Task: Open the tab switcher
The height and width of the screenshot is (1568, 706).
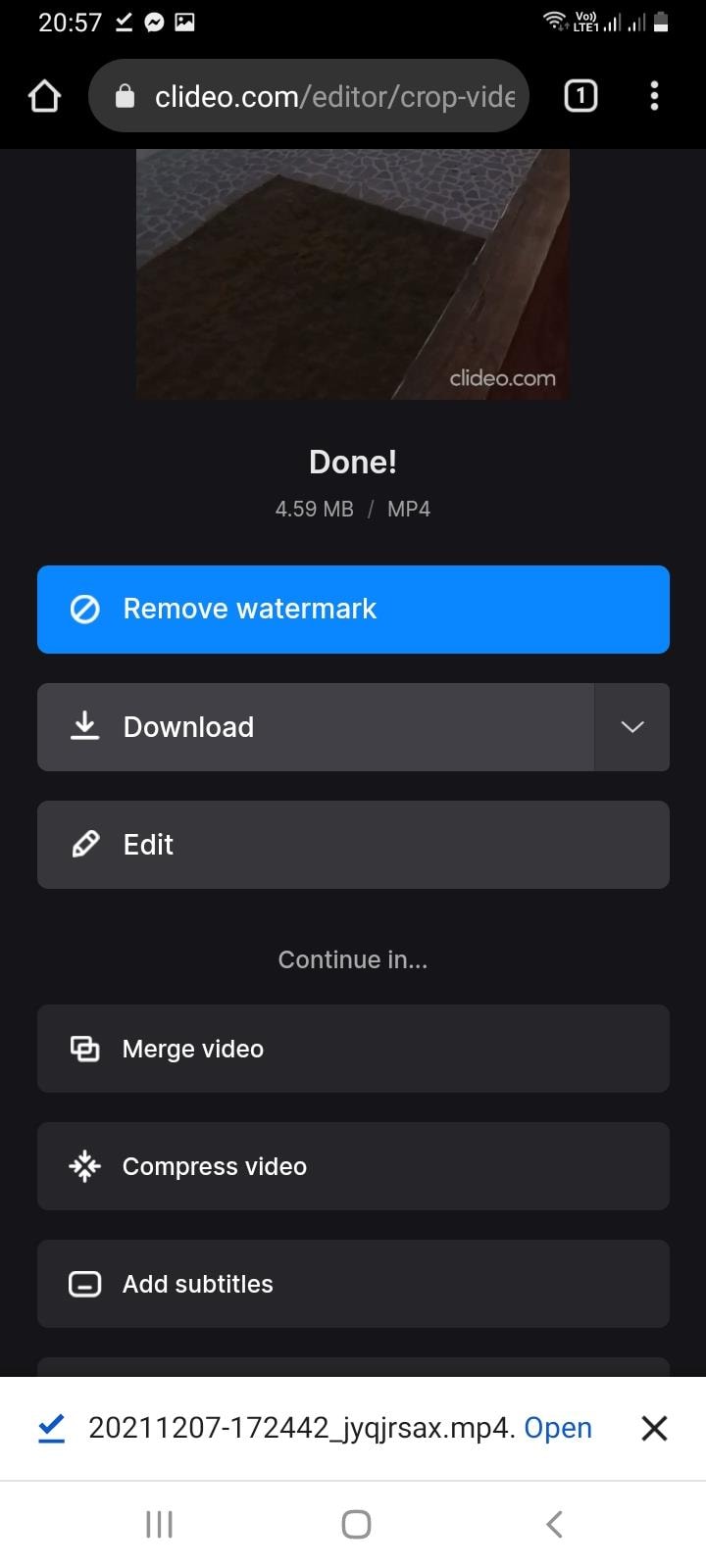Action: click(x=580, y=96)
